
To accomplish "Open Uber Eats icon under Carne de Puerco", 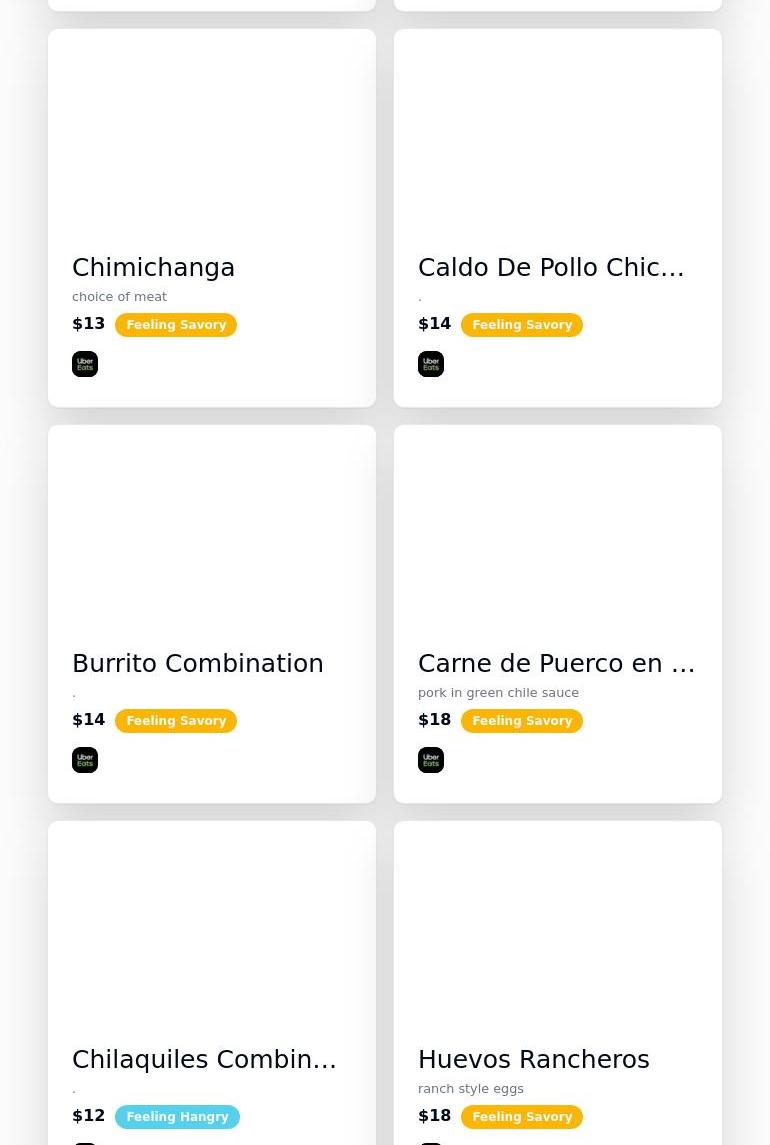I will [x=431, y=760].
